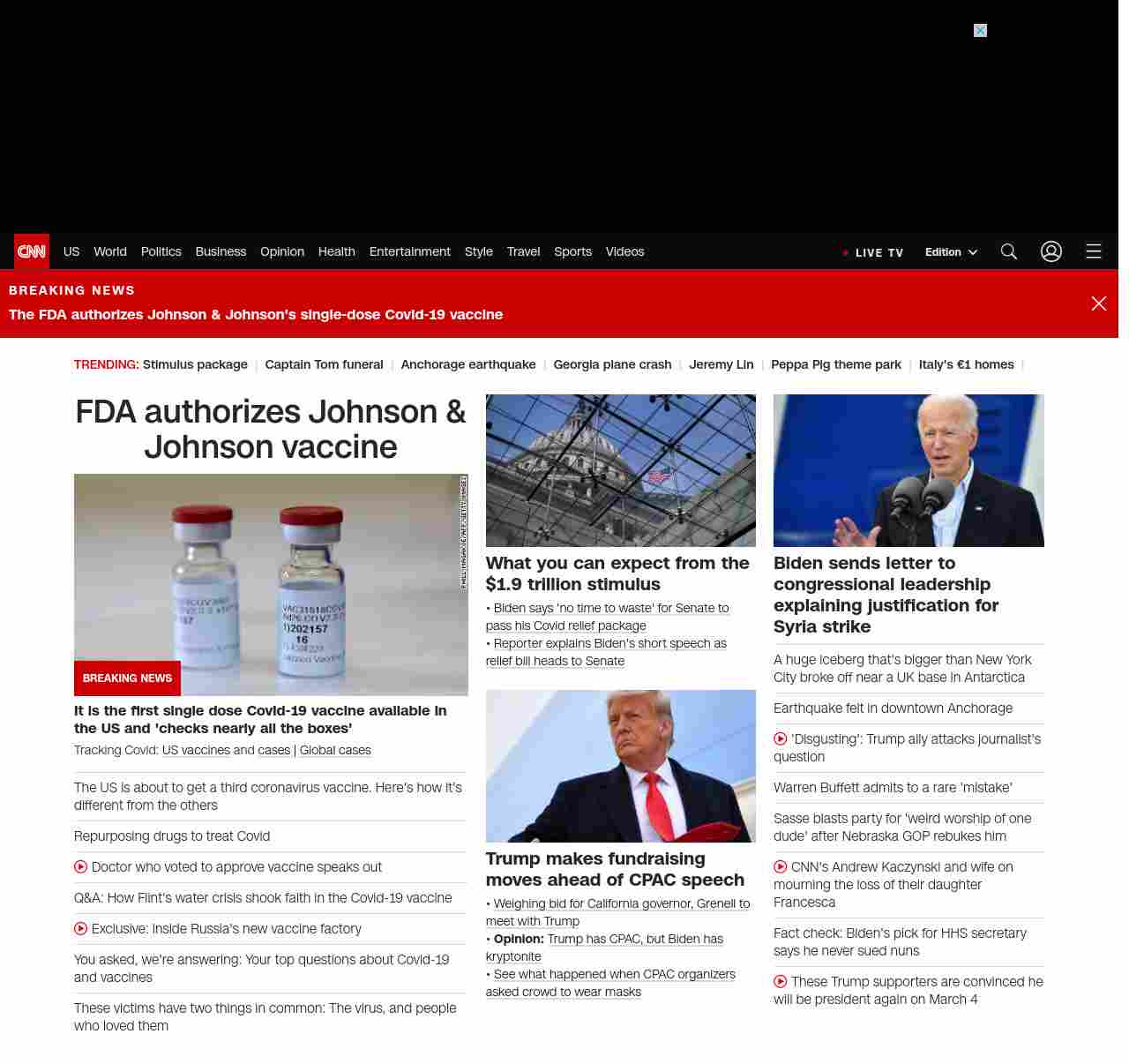Screen dimensions: 1129x1064
Task: Open the vaccine vials article image
Action: pyautogui.click(x=271, y=584)
